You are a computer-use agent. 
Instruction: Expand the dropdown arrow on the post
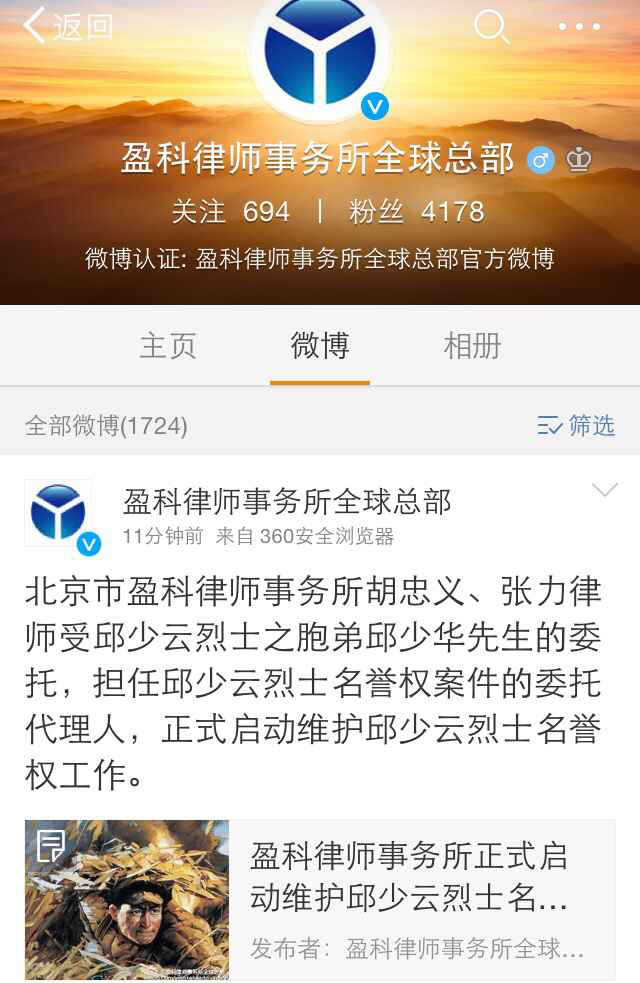coord(605,489)
